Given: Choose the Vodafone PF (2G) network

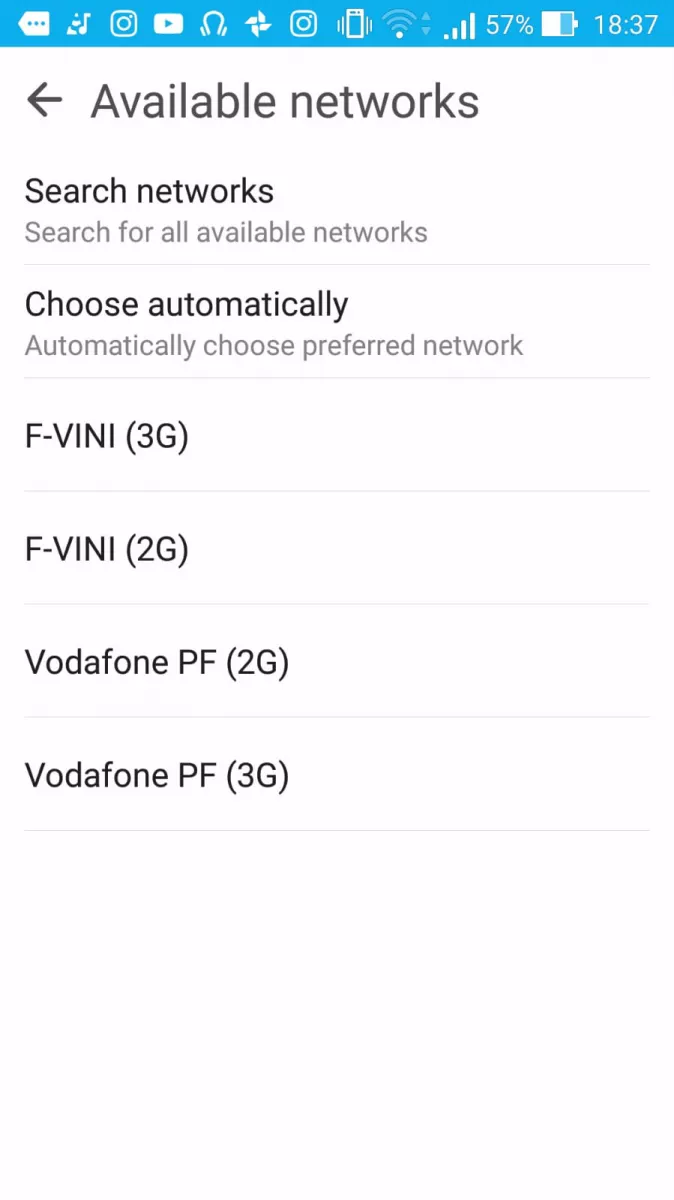Looking at the screenshot, I should pyautogui.click(x=337, y=661).
